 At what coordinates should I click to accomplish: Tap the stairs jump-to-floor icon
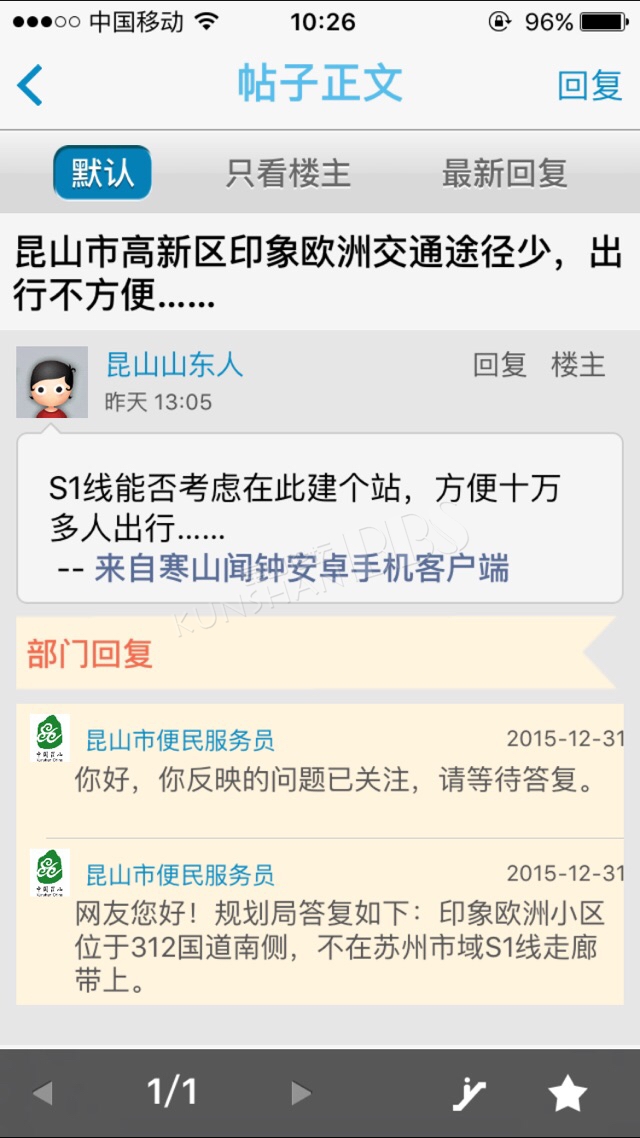click(x=469, y=1094)
